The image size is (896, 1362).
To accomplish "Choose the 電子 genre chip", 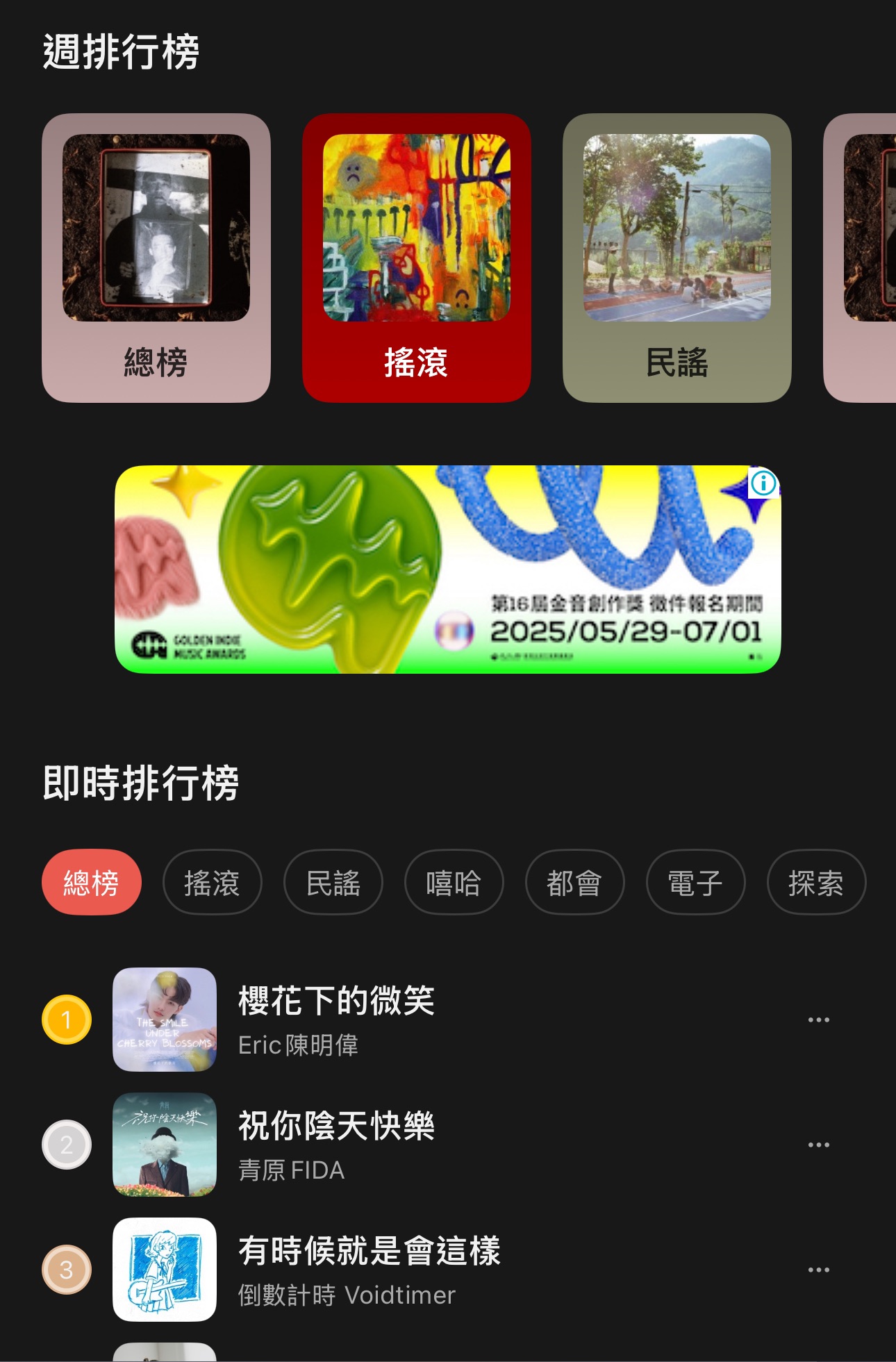I will (x=695, y=882).
